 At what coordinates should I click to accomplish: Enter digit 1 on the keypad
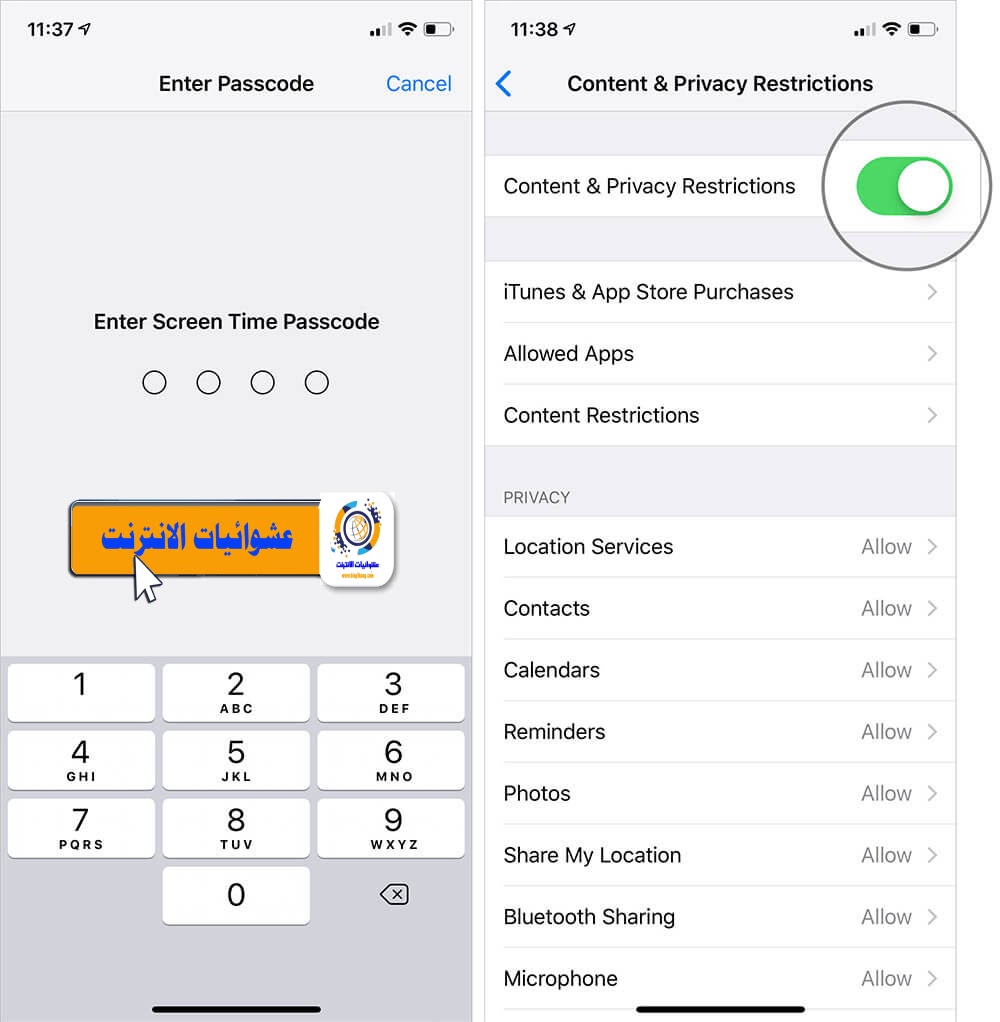pyautogui.click(x=81, y=692)
